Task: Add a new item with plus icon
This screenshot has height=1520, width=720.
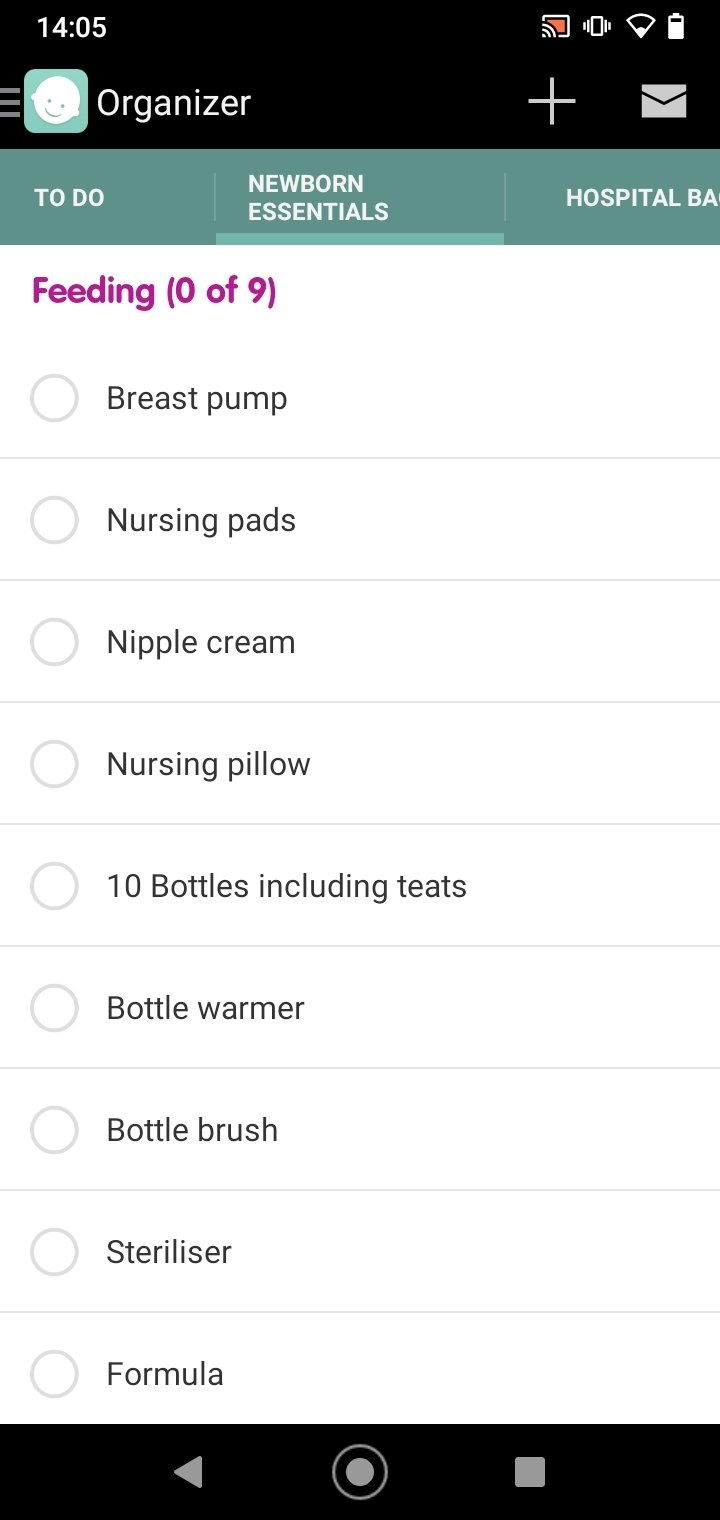Action: [552, 102]
